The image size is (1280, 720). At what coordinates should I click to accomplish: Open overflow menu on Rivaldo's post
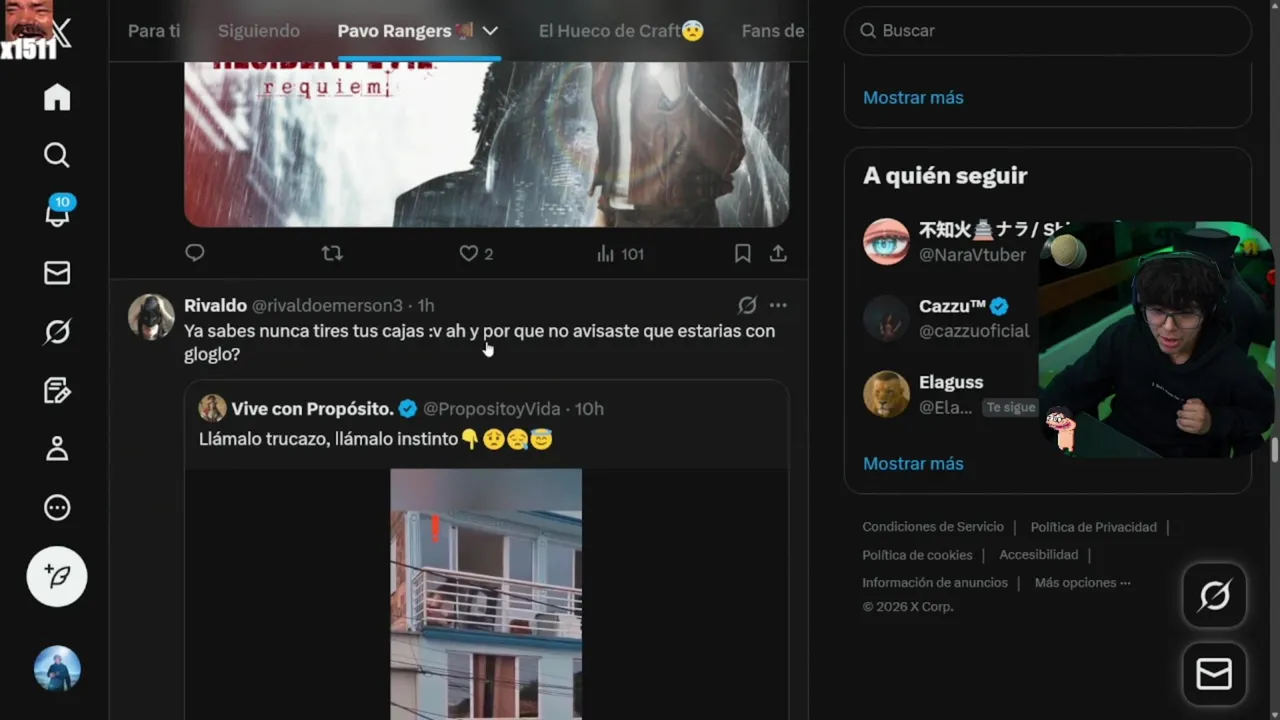(x=778, y=305)
